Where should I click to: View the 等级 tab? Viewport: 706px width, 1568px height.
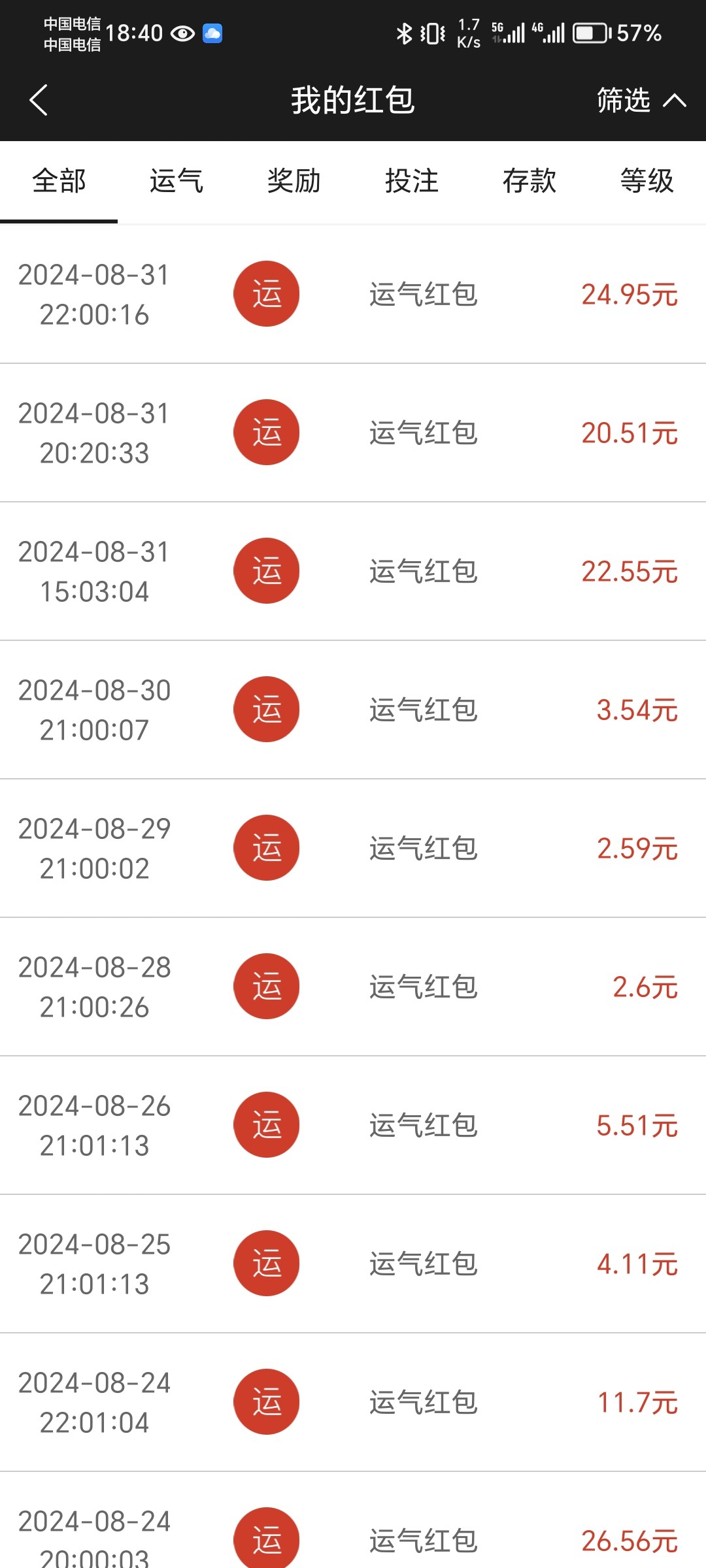click(x=647, y=181)
